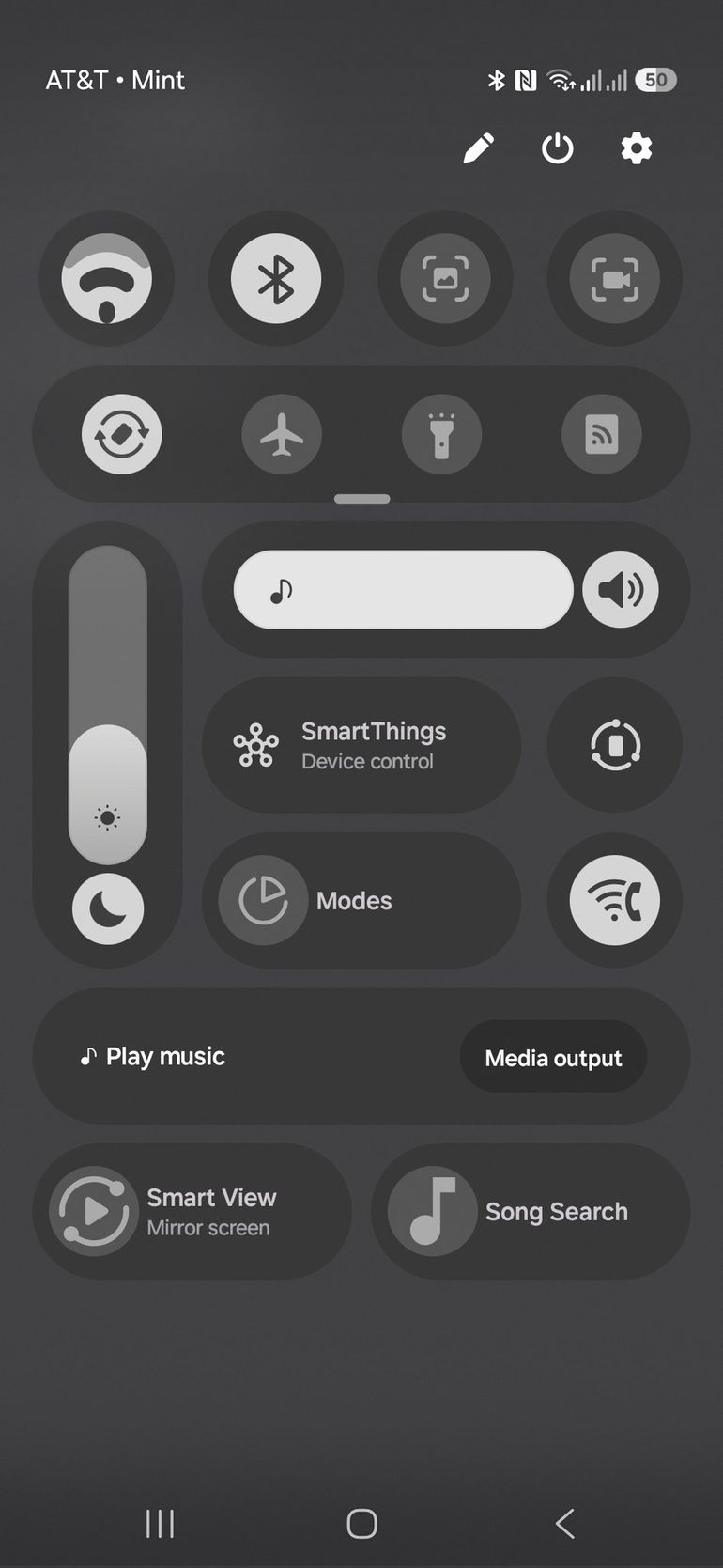Image resolution: width=723 pixels, height=1568 pixels.
Task: Open Media output
Action: (553, 1058)
